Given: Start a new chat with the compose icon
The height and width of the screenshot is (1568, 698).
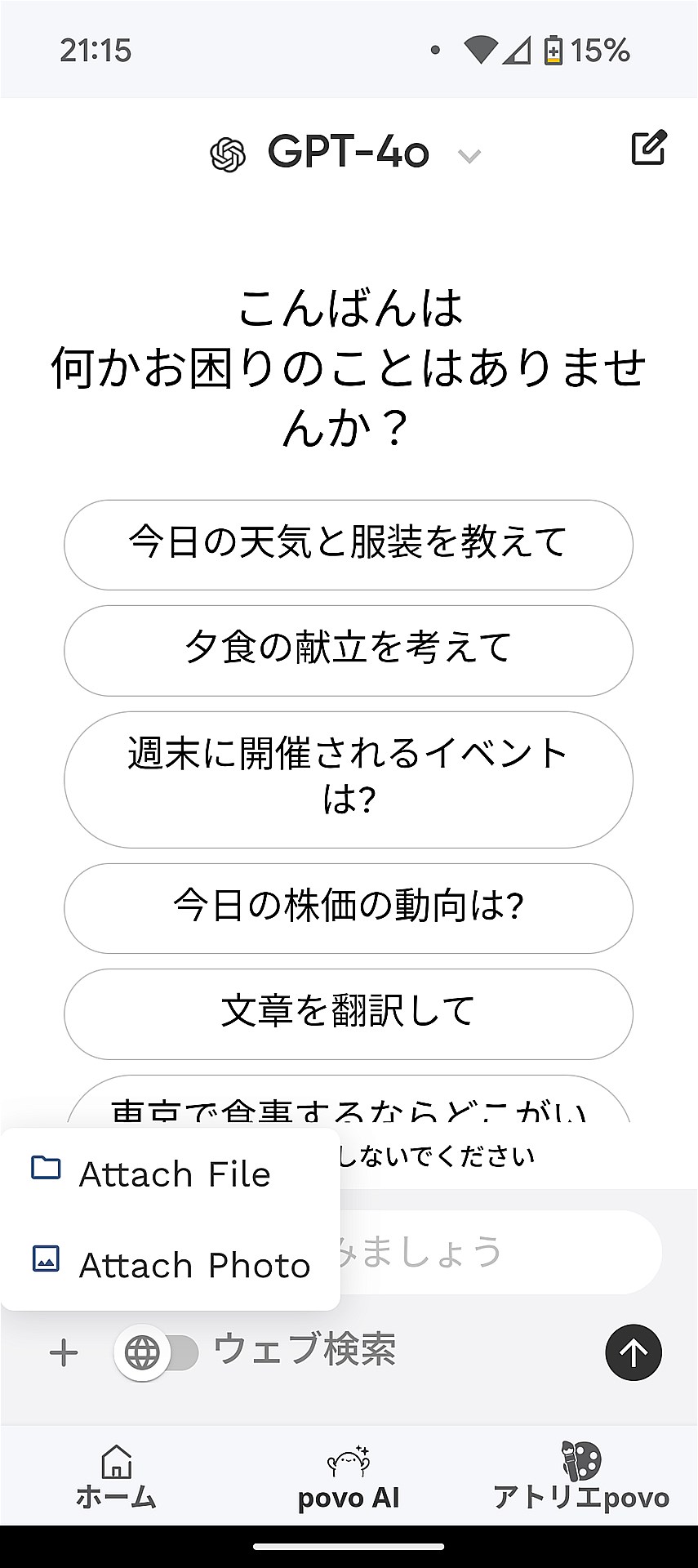Looking at the screenshot, I should point(649,148).
